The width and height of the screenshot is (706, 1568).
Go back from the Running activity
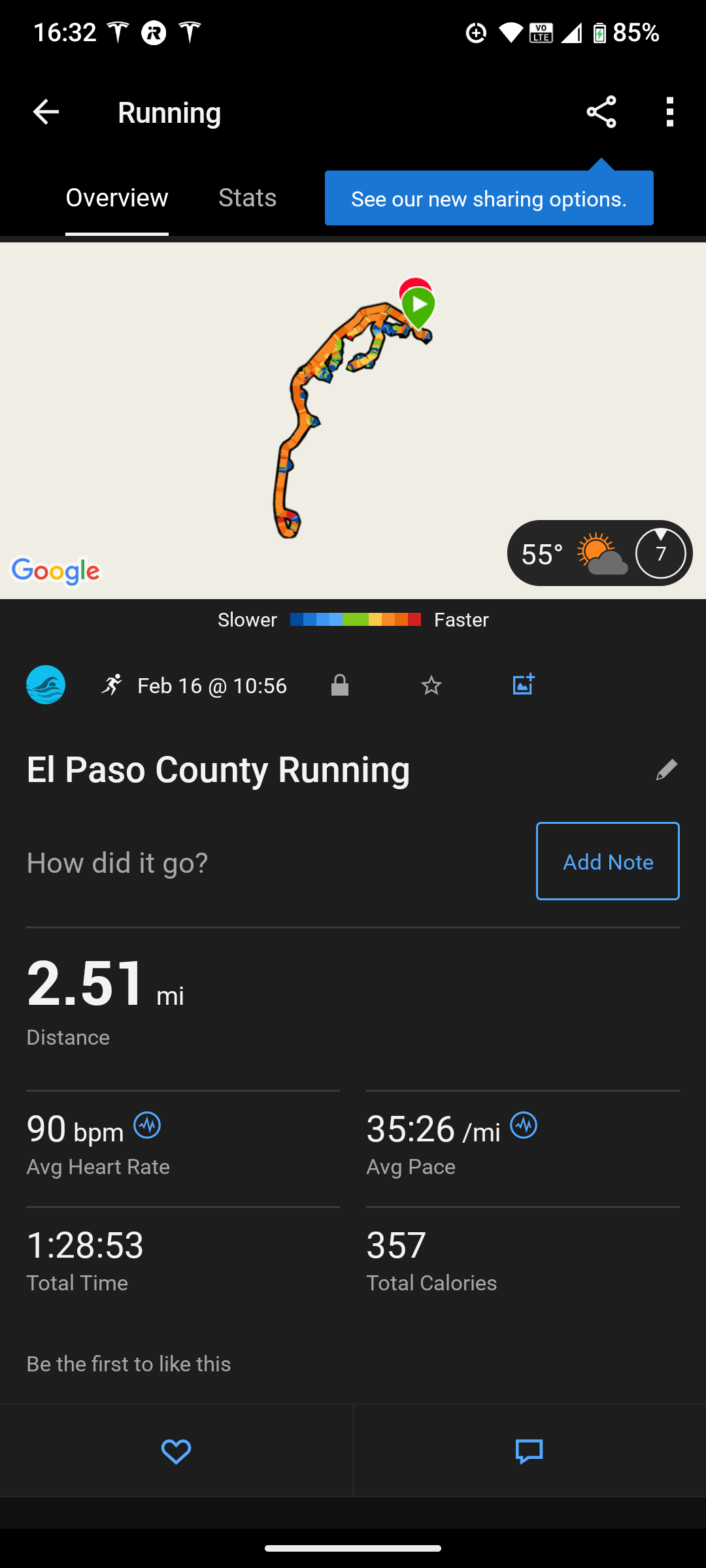tap(46, 112)
